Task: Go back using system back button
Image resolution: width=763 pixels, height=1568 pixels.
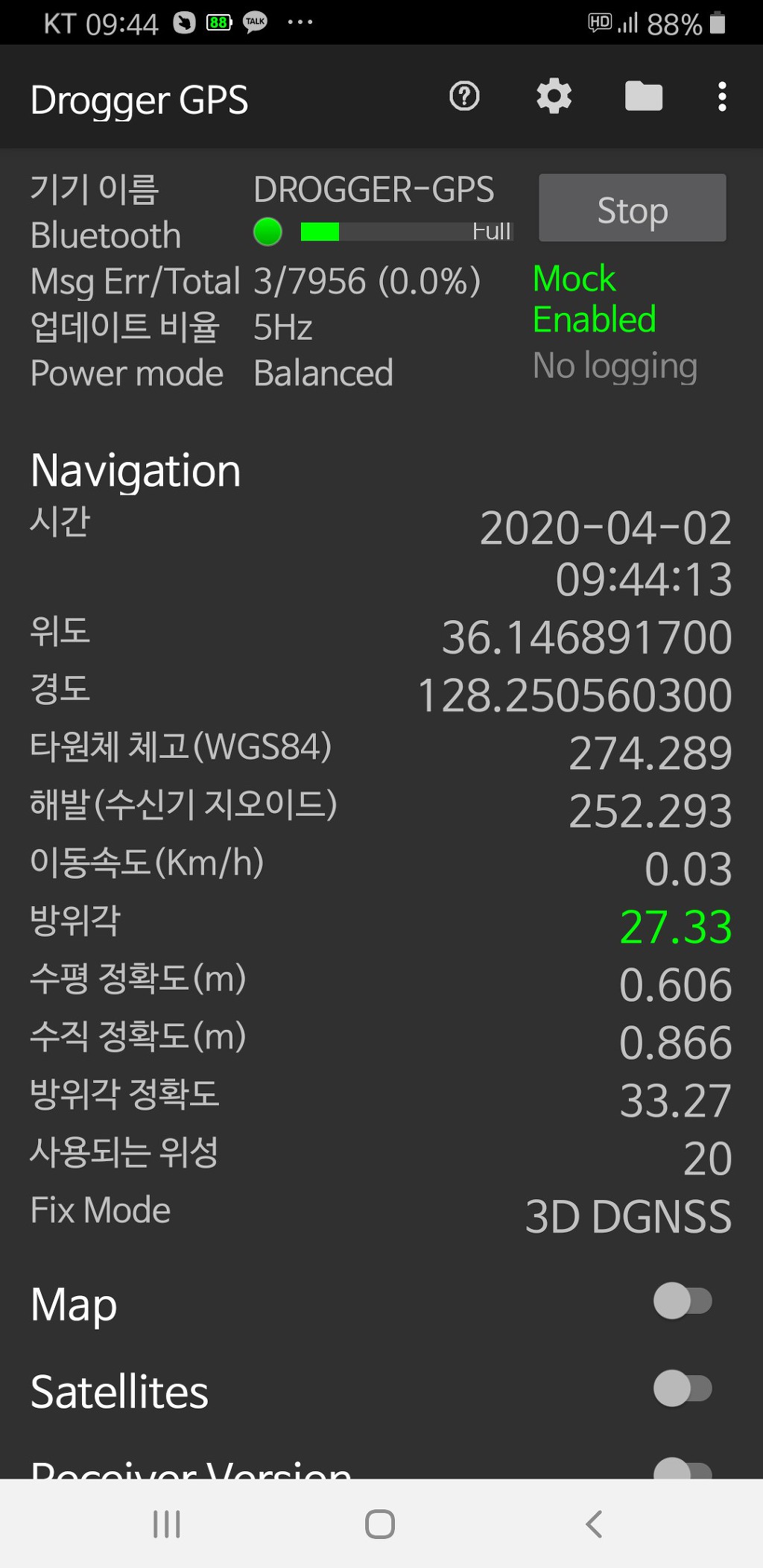Action: click(x=594, y=1524)
